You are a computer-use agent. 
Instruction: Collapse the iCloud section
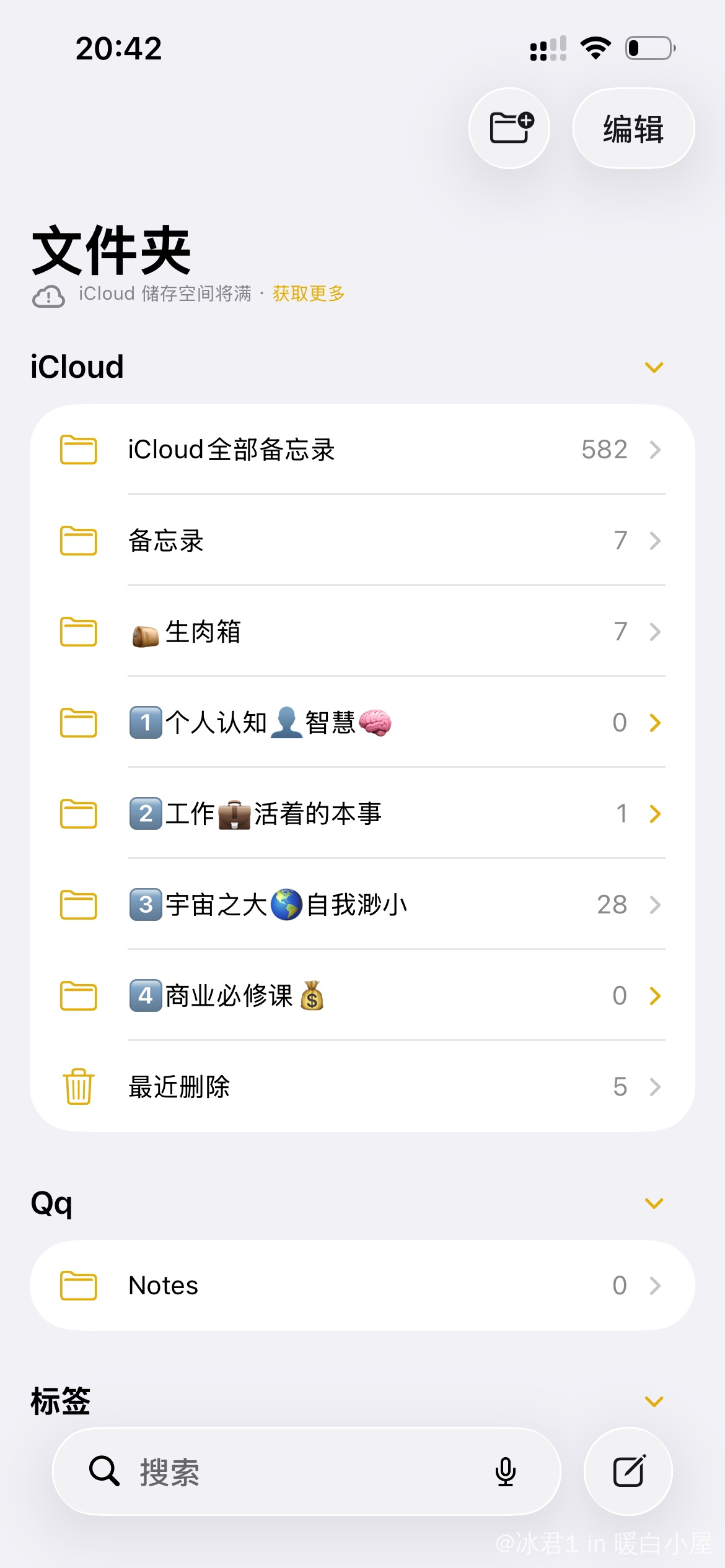pyautogui.click(x=654, y=367)
